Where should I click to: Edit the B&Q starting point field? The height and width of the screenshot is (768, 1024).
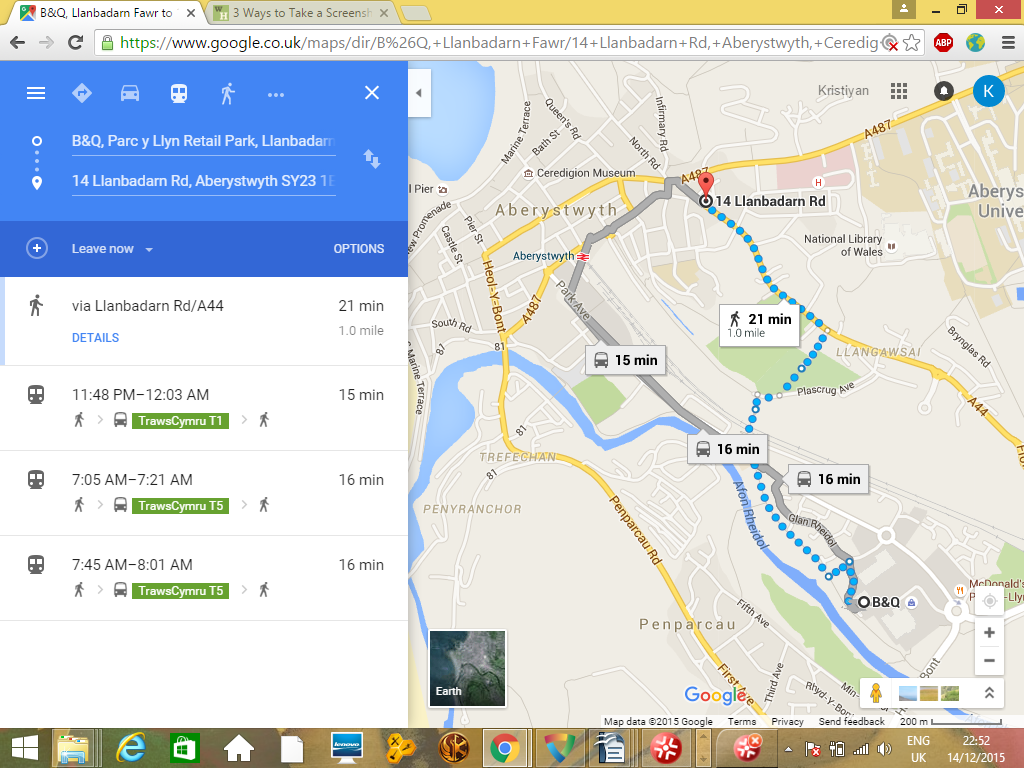point(203,142)
